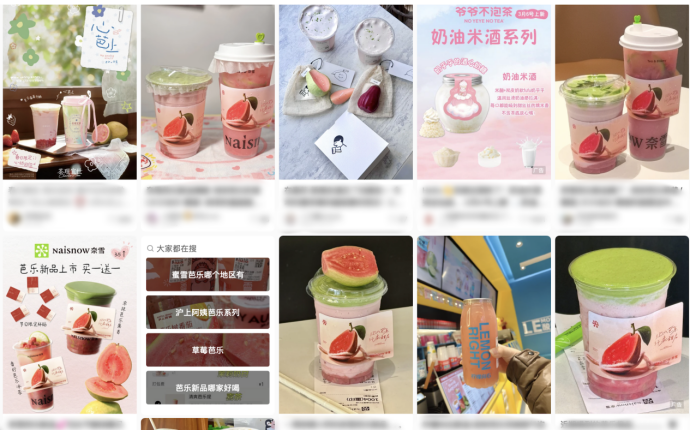Open the post with guava slice atop cup
Viewport: 690px width, 430px height.
[345, 325]
